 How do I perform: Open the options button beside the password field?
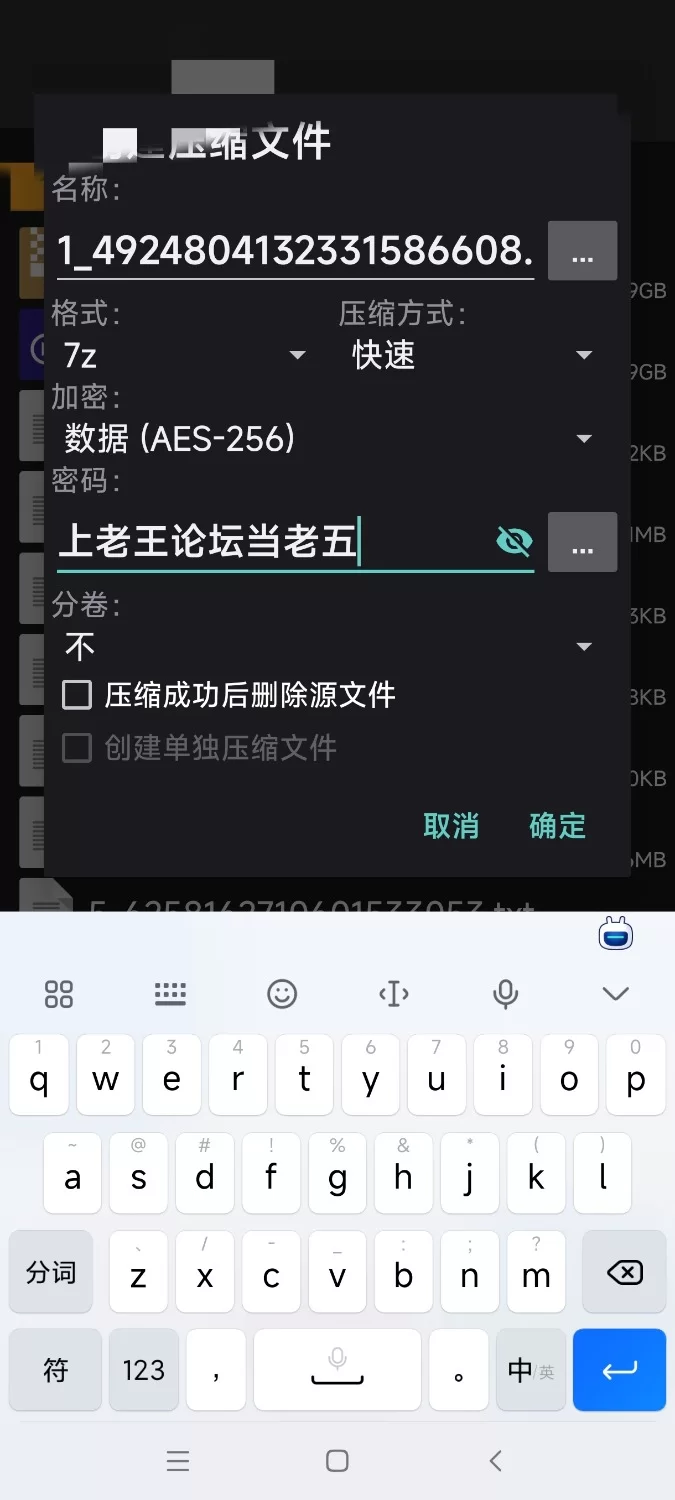(x=582, y=542)
